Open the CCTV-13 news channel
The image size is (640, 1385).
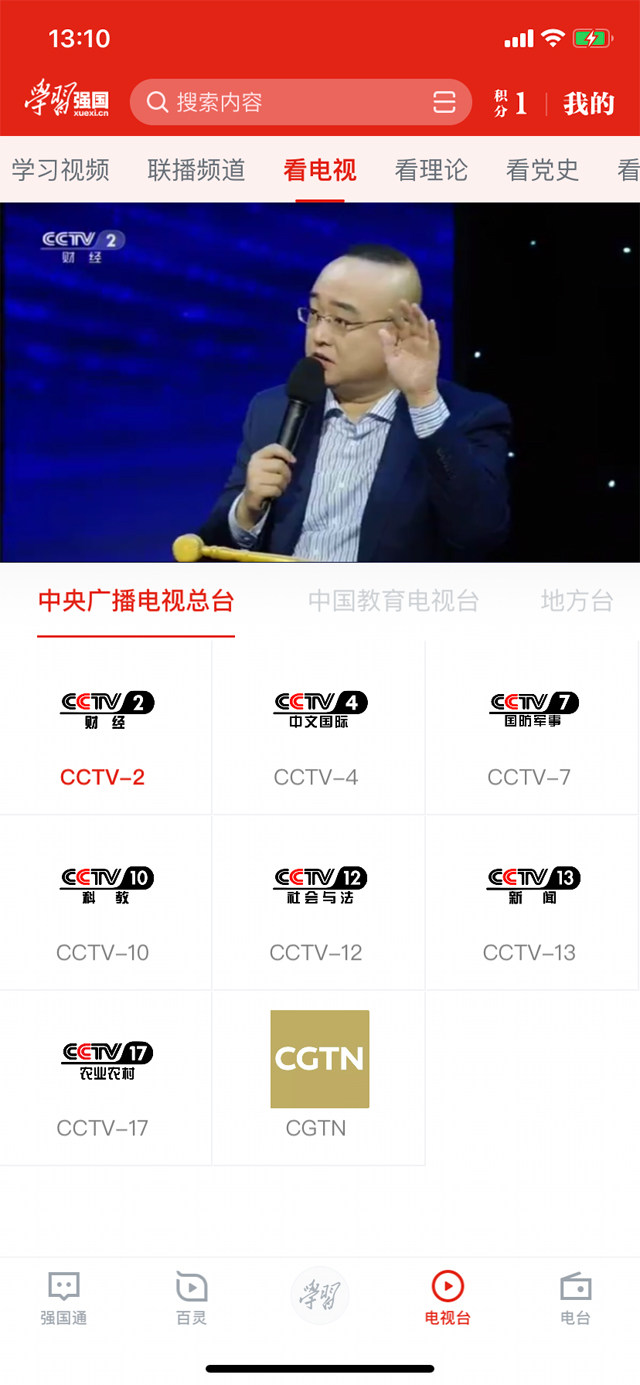[x=532, y=903]
